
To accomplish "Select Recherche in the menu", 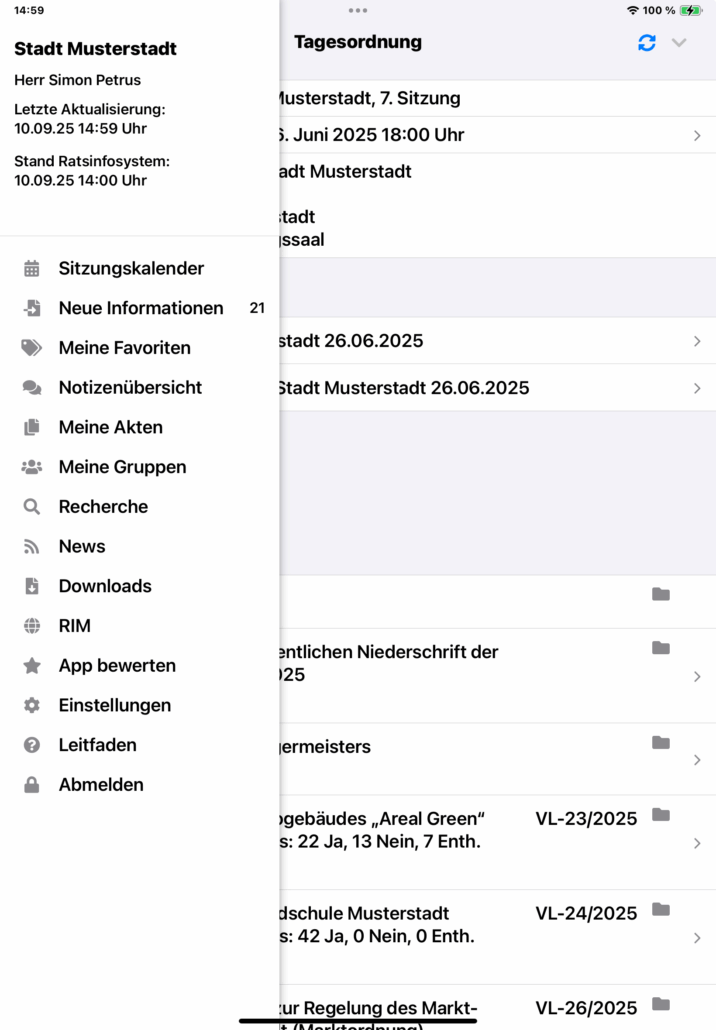I will tap(103, 507).
